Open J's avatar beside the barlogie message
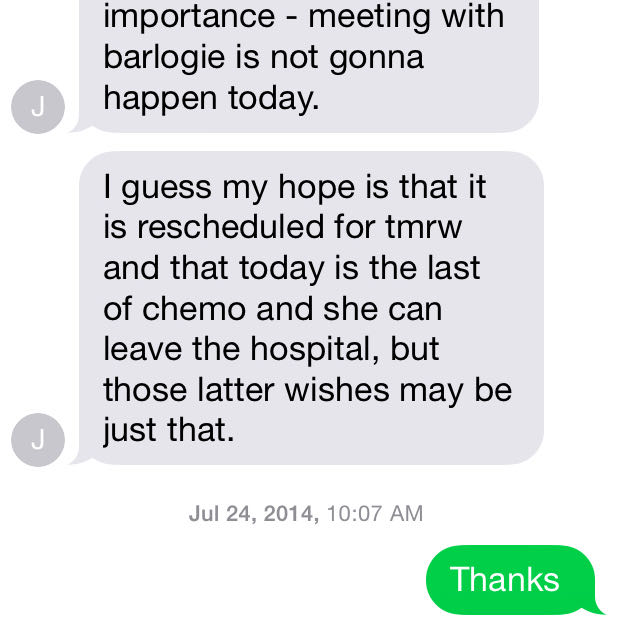 [38, 107]
